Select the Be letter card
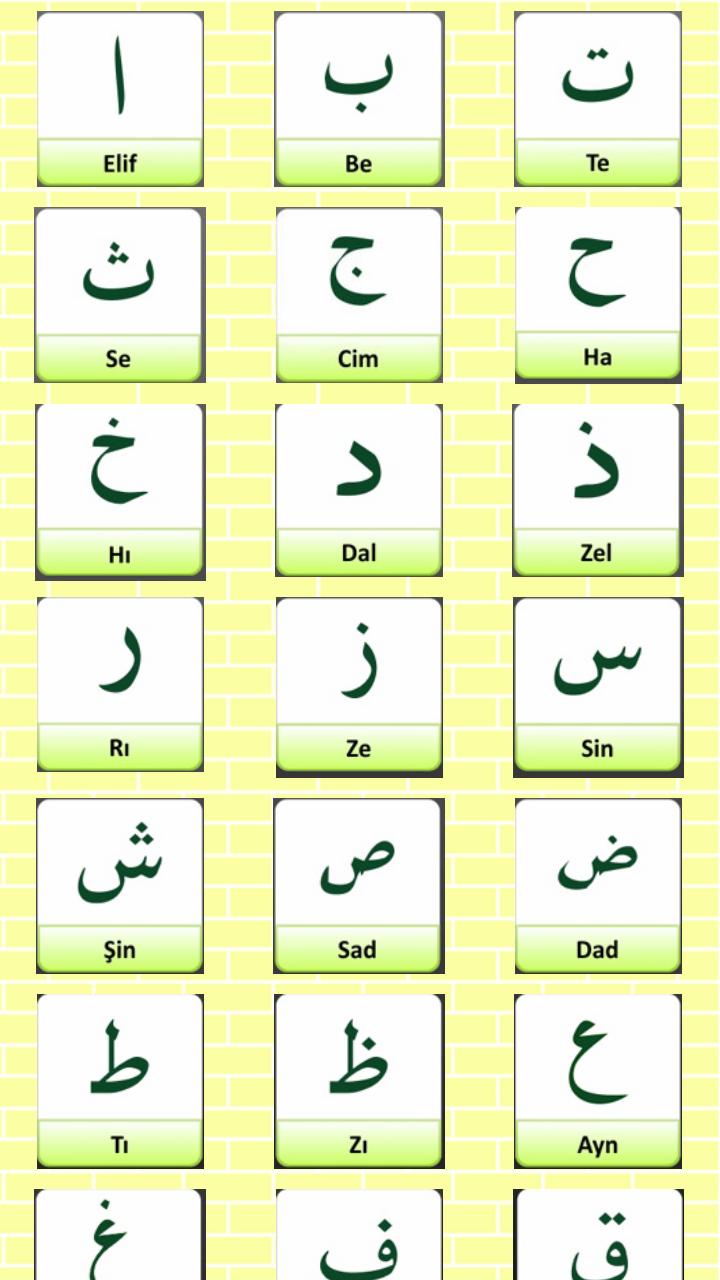 click(359, 100)
